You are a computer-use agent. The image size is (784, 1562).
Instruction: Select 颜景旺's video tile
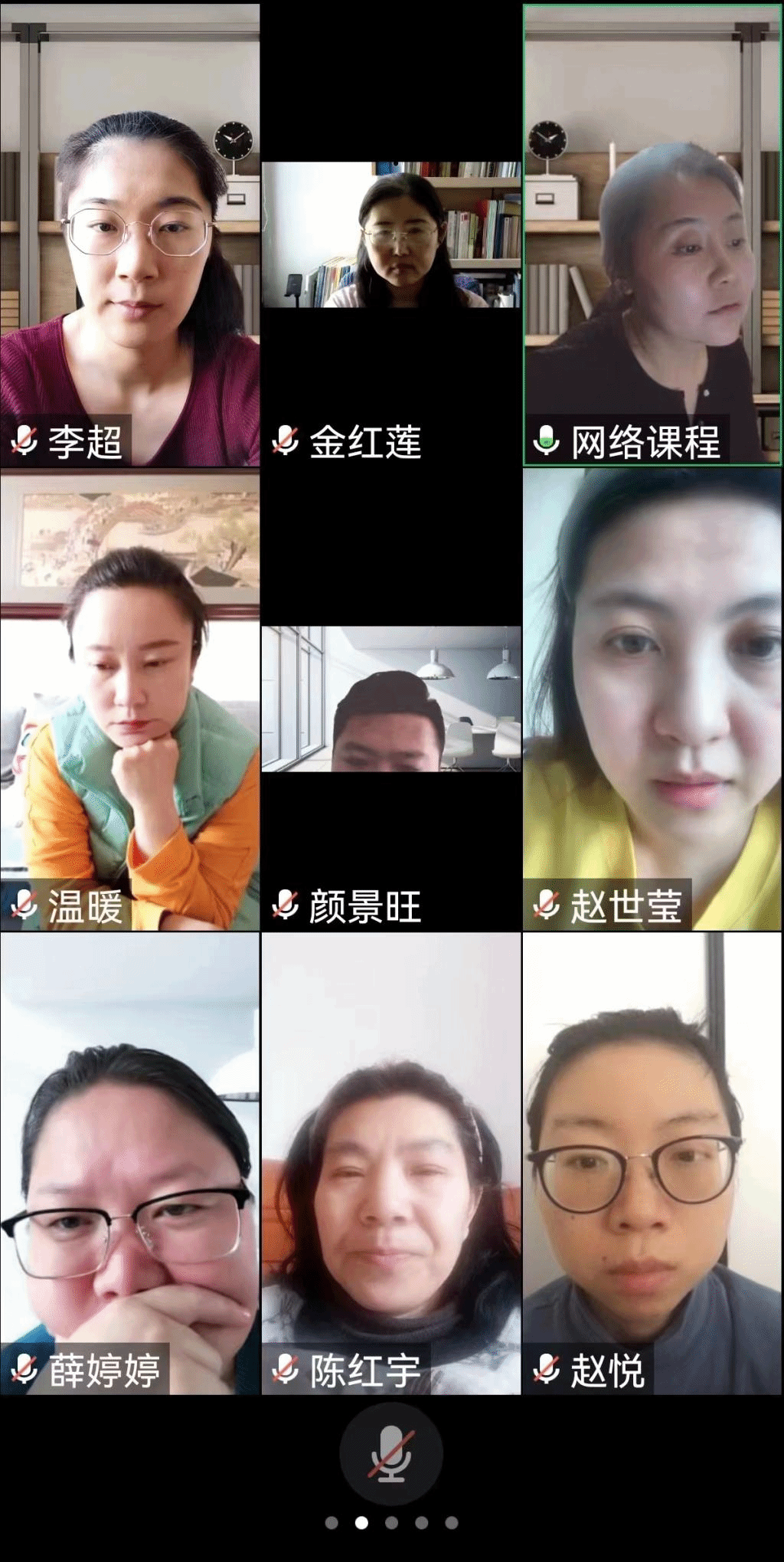(391, 699)
